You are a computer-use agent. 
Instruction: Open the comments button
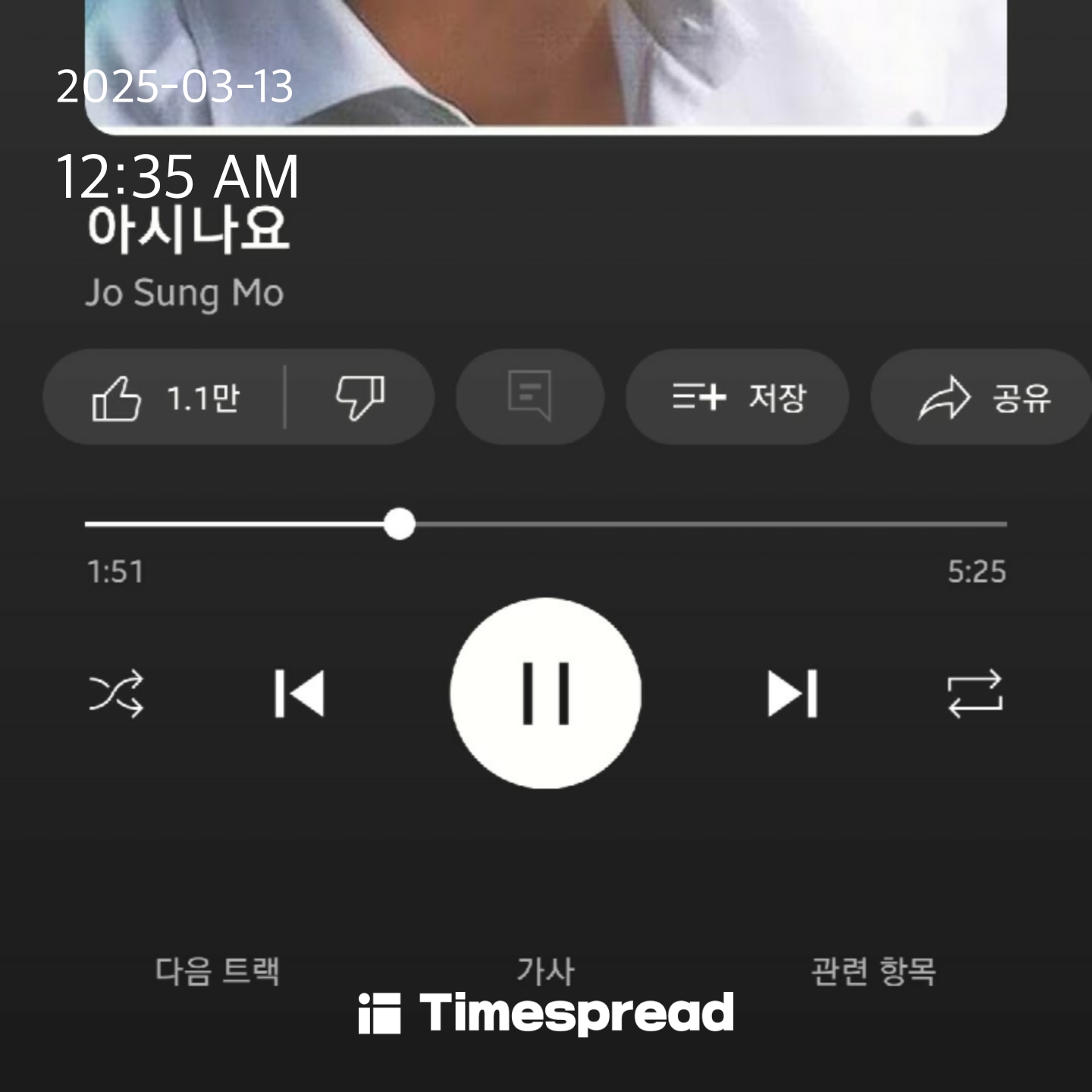[529, 396]
